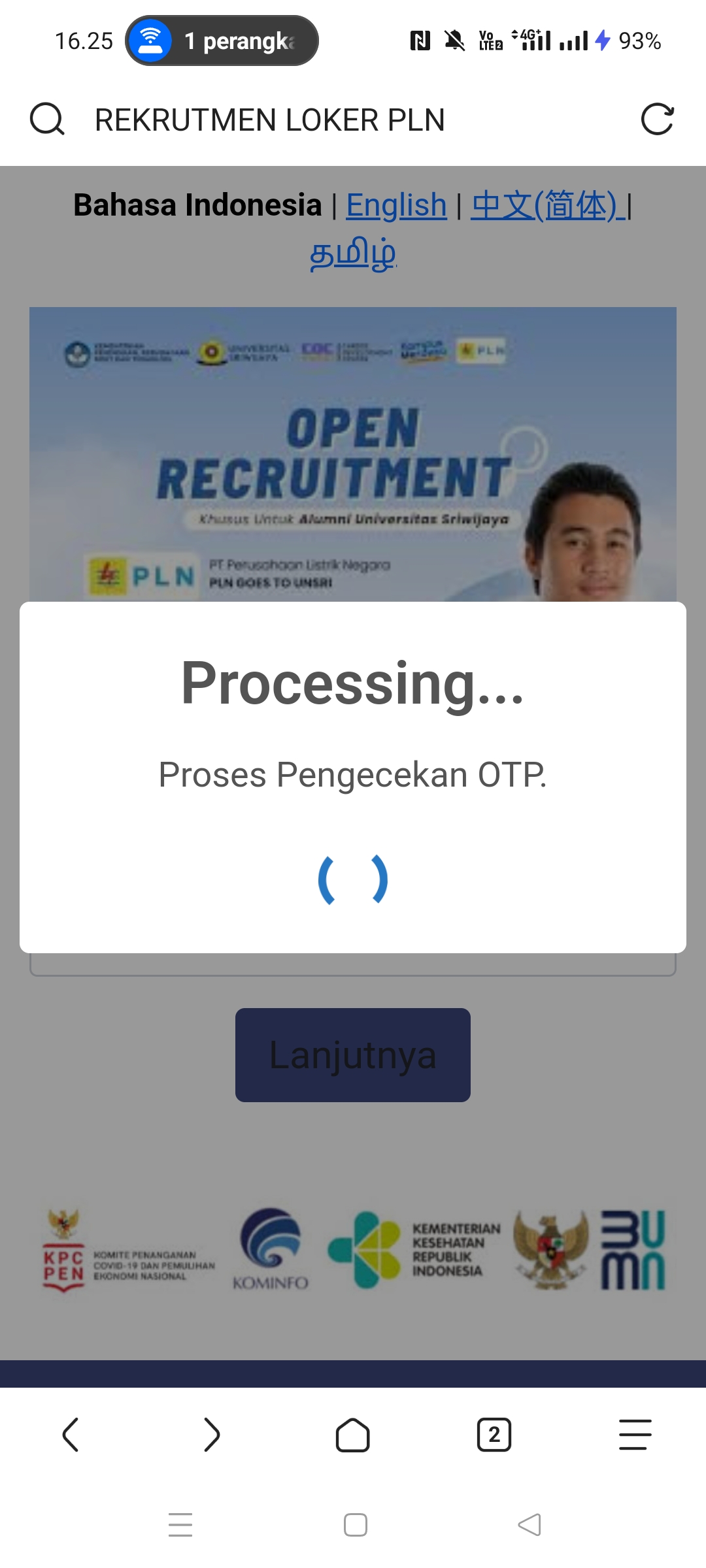Open the browser menu icon
The height and width of the screenshot is (1568, 706).
coord(634,1435)
